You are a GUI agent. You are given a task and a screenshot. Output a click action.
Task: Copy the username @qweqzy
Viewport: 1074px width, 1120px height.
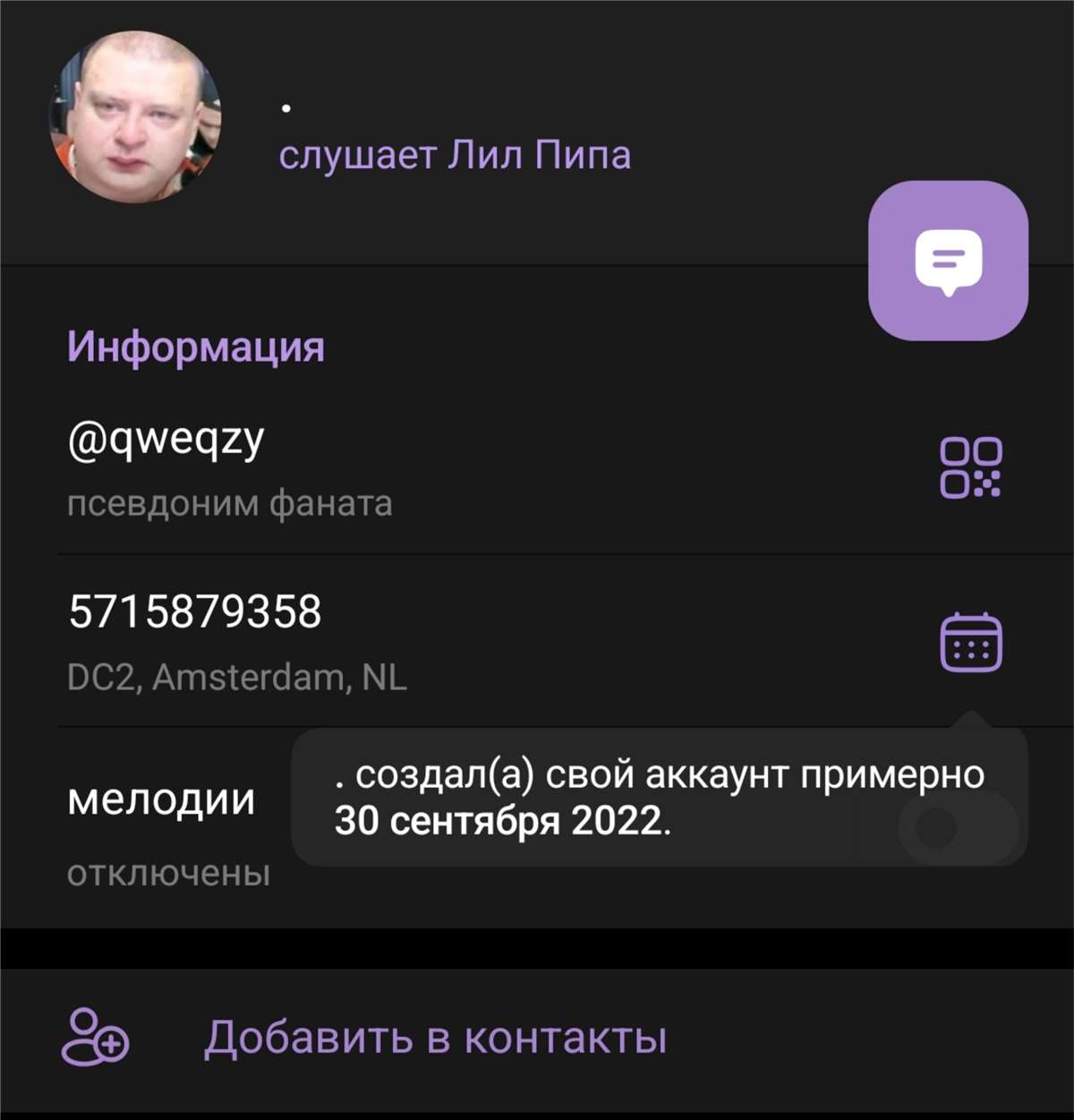pyautogui.click(x=166, y=440)
